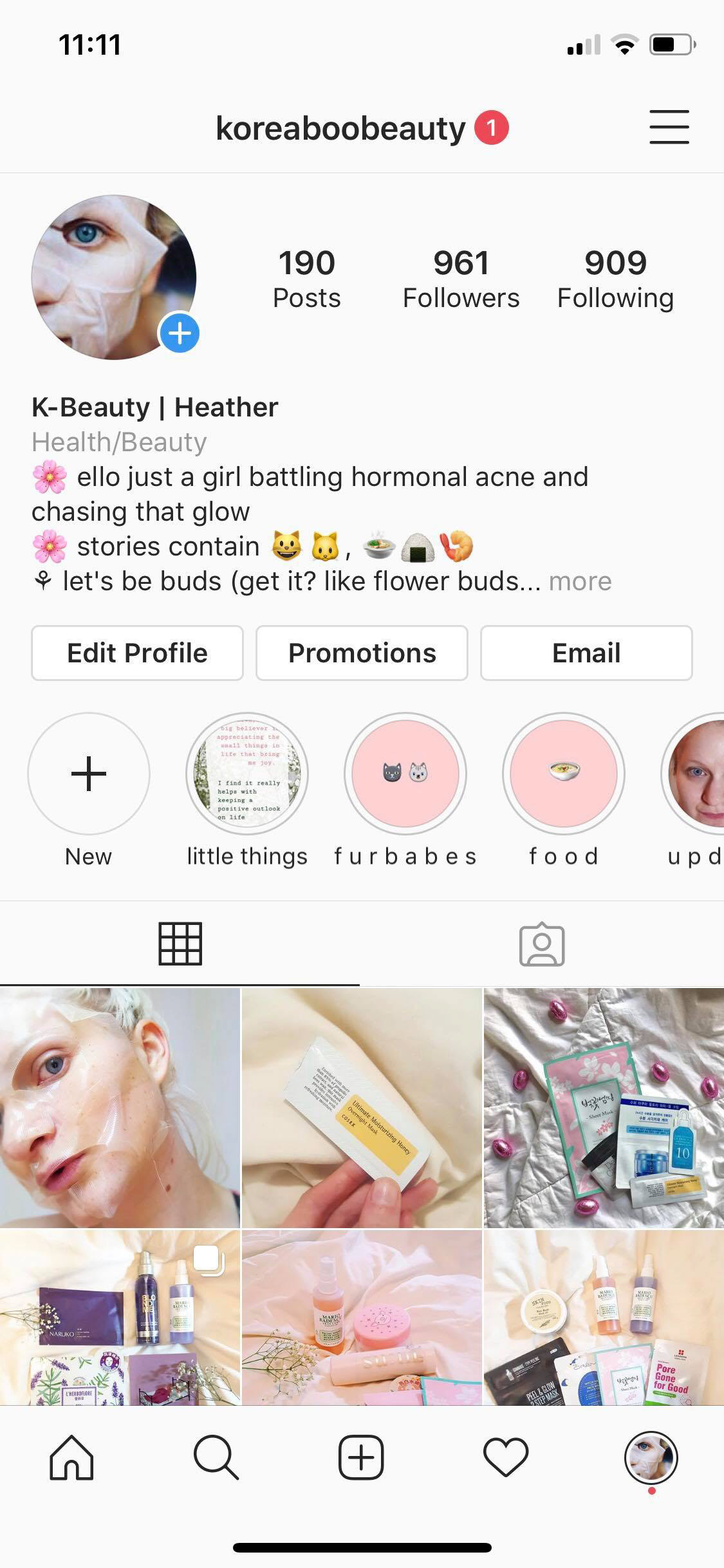
Task: Open Promotions
Action: coord(362,653)
